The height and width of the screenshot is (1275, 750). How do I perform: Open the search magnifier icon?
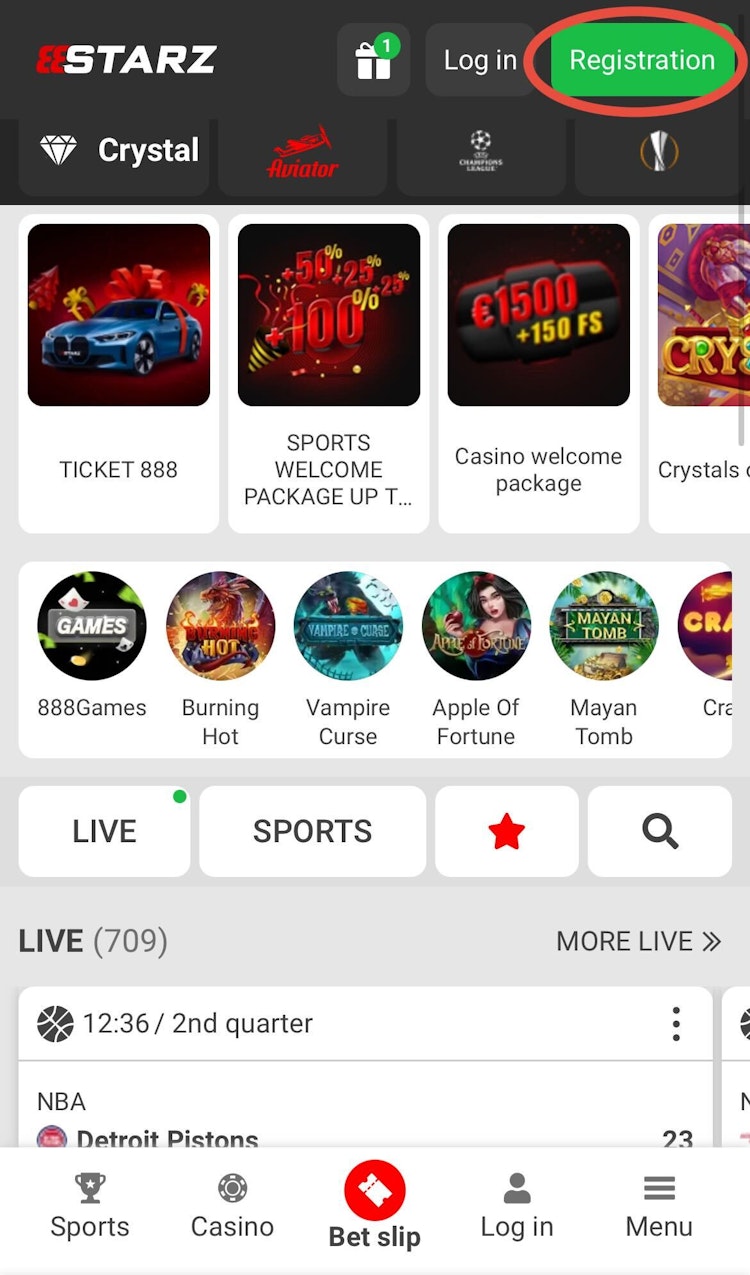(659, 831)
